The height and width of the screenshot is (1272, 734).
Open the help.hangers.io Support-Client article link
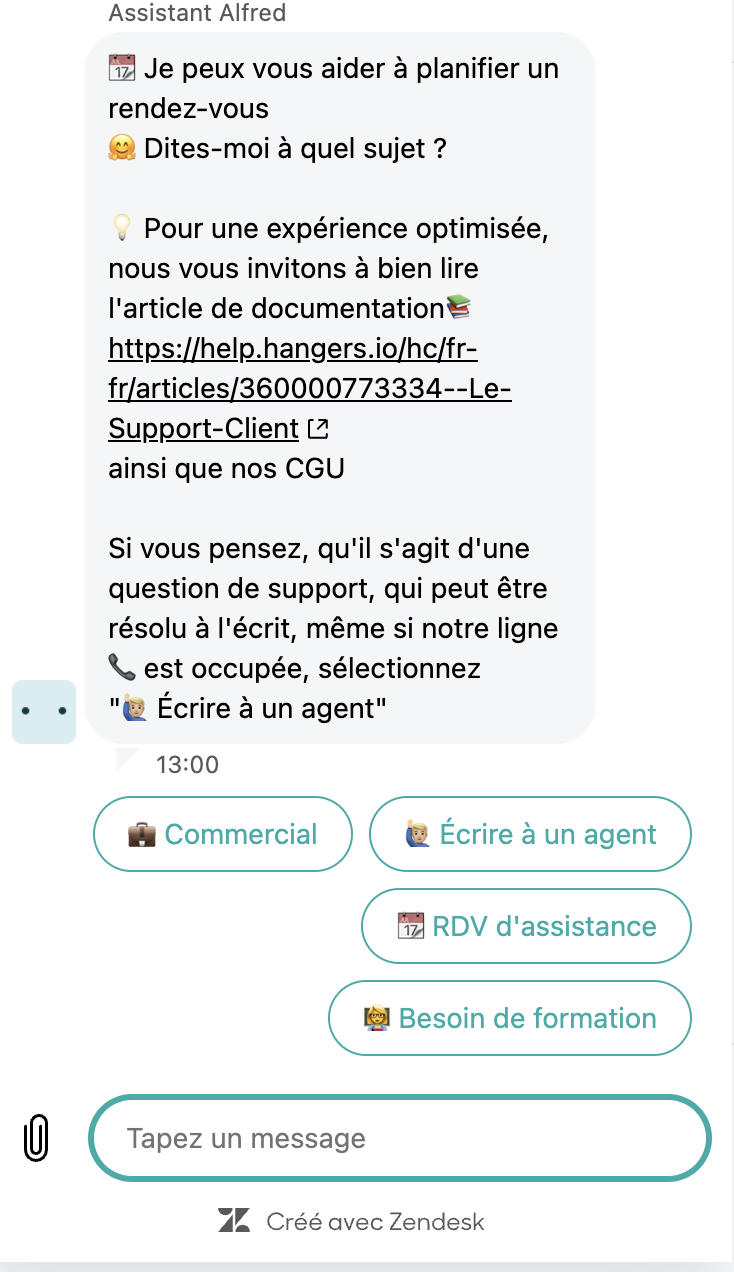point(309,389)
